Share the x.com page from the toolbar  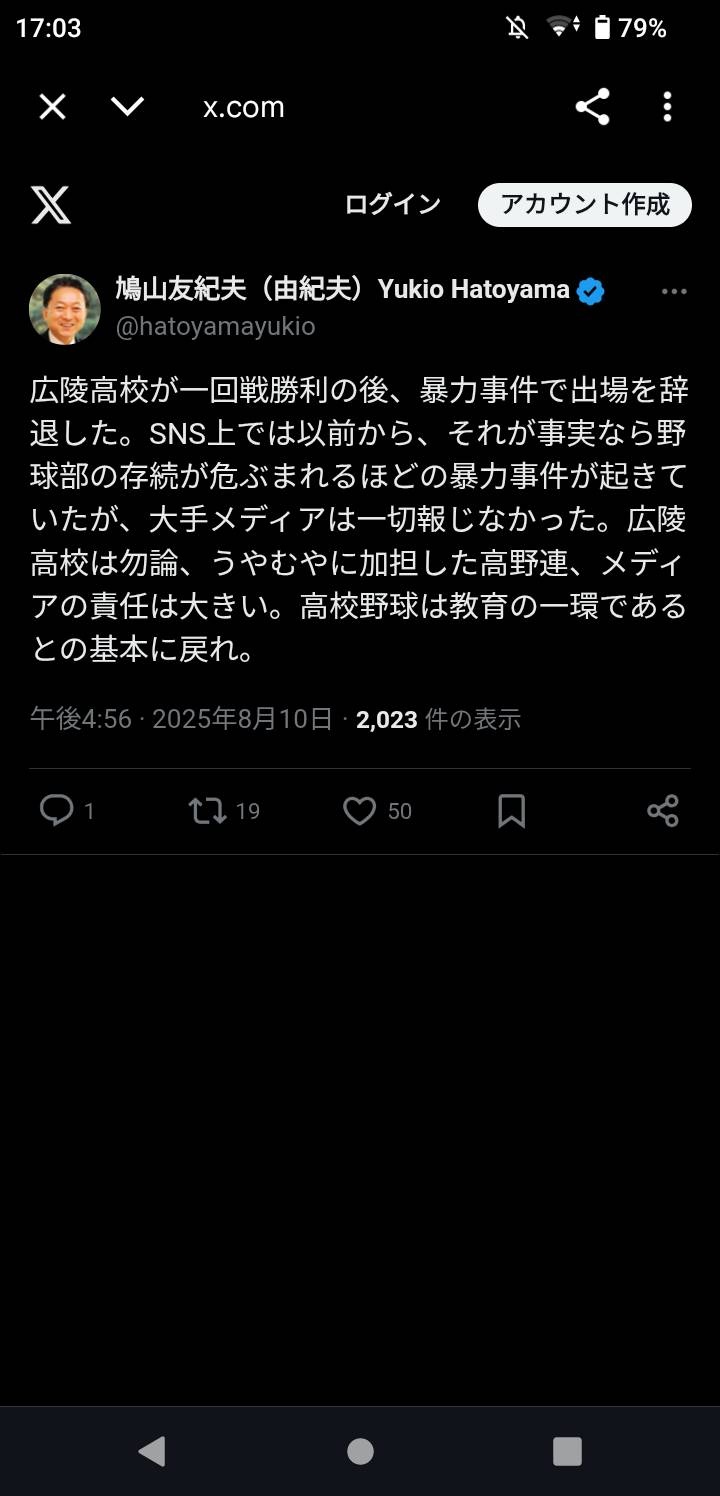592,107
